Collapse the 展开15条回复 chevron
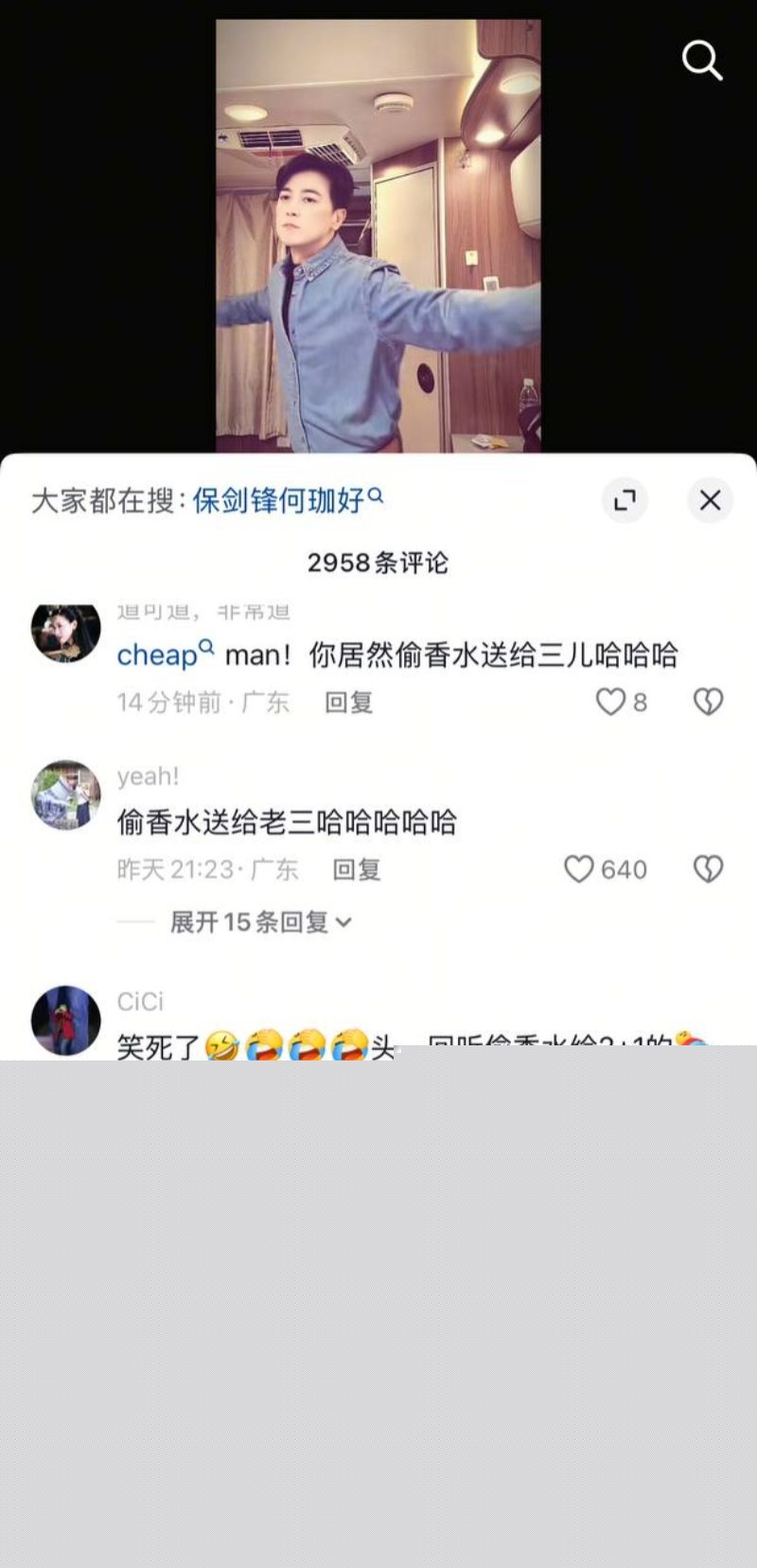757x1568 pixels. coord(344,921)
